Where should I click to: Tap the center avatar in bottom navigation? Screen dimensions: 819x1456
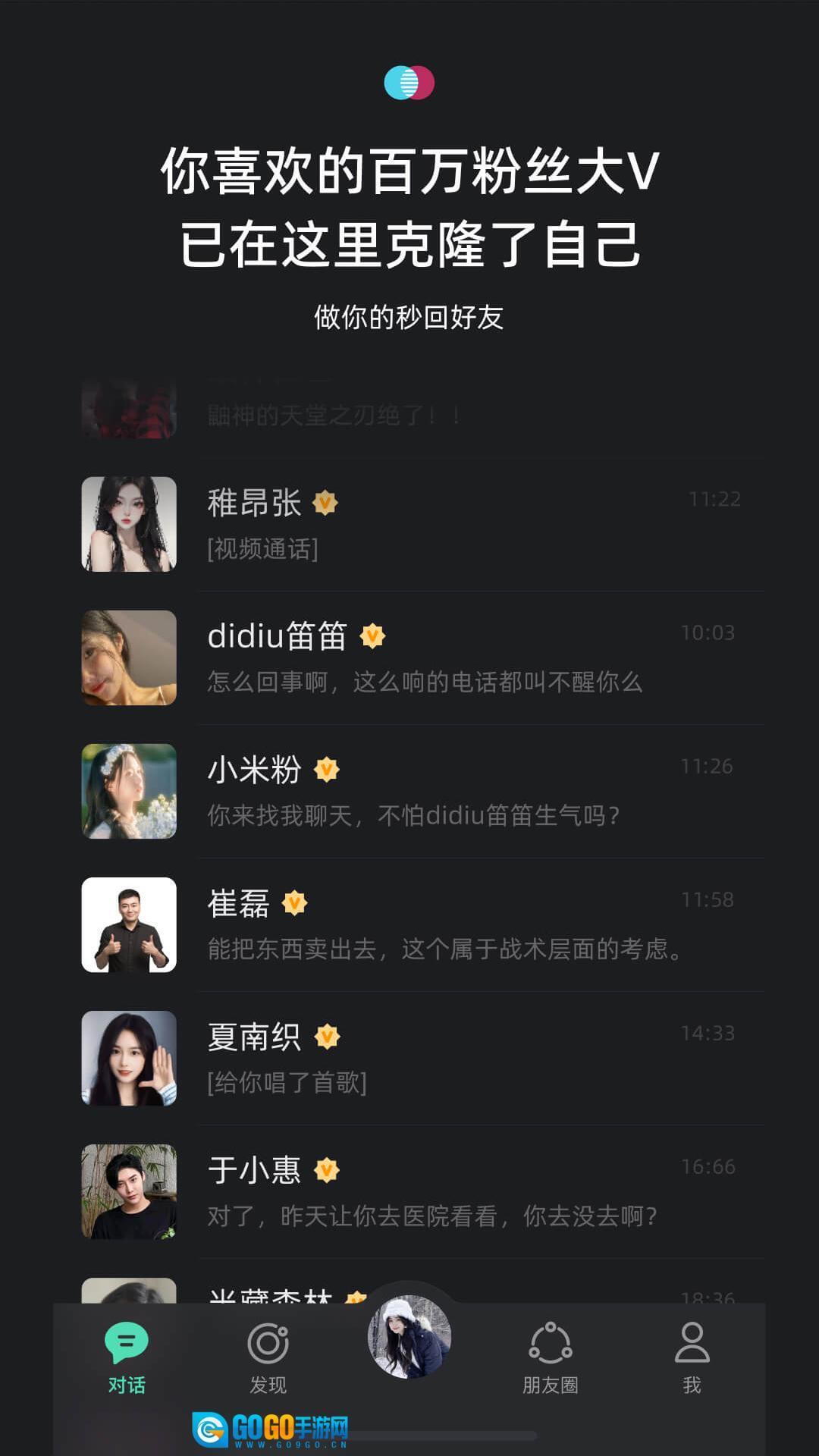[x=409, y=1341]
